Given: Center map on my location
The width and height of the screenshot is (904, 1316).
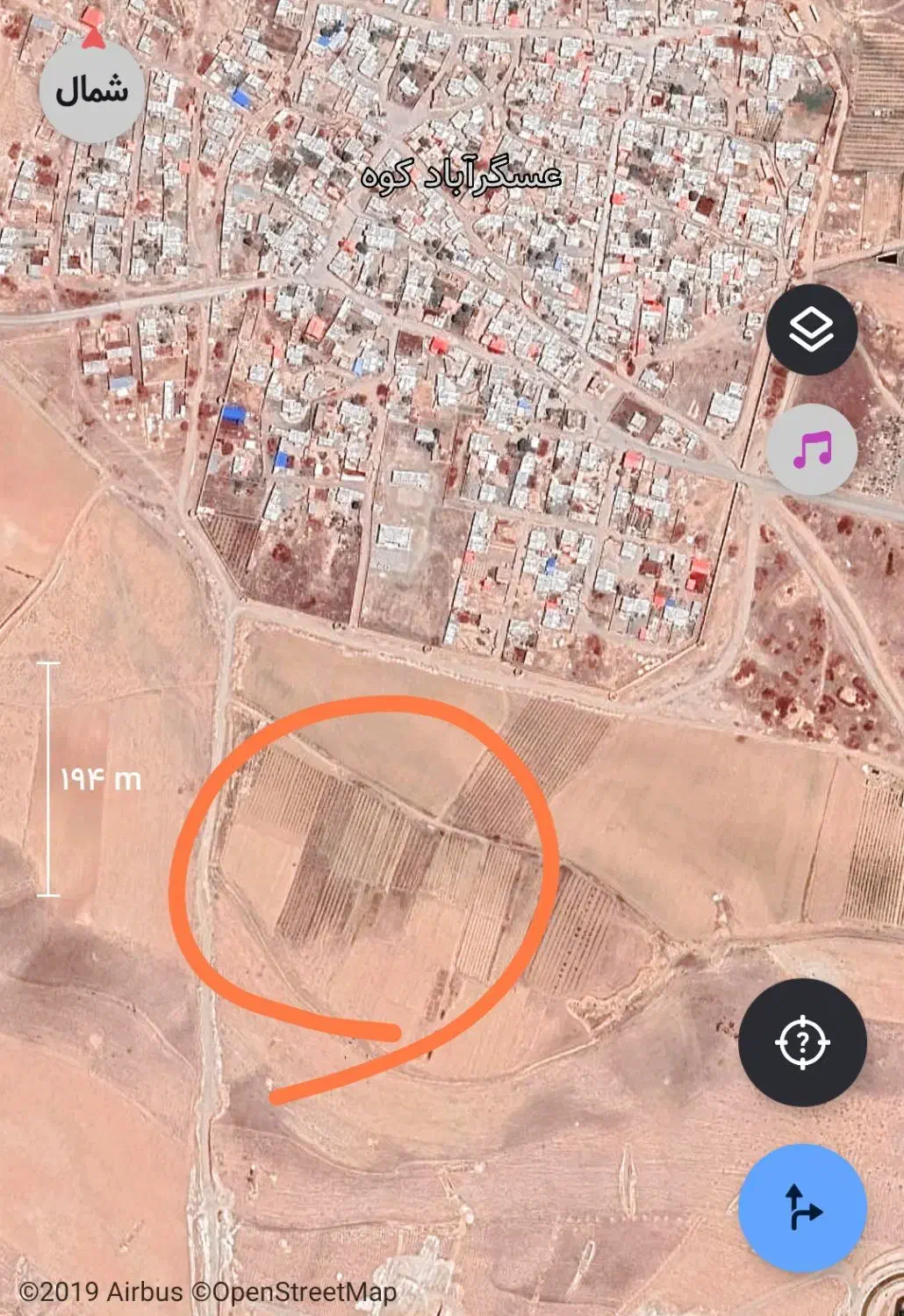Looking at the screenshot, I should click(802, 1042).
